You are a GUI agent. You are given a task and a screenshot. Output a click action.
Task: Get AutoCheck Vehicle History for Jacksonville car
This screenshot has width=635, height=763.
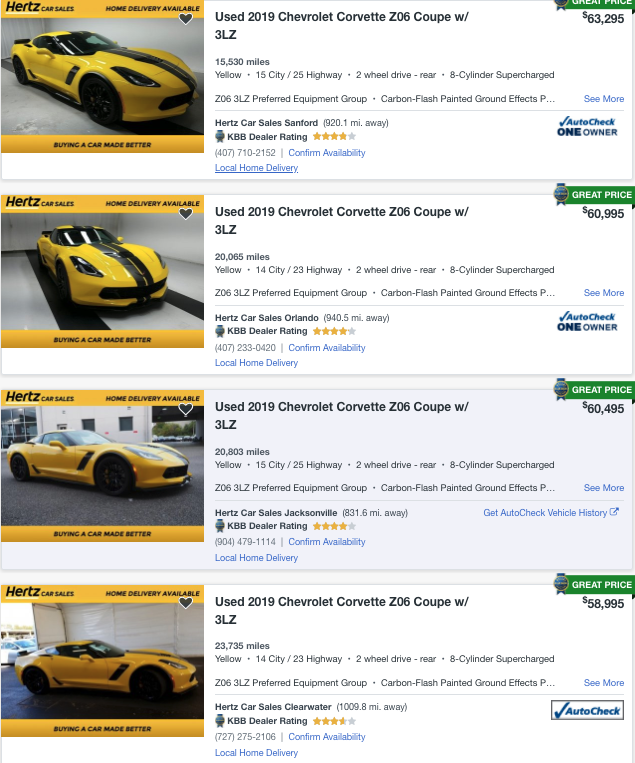(x=550, y=513)
